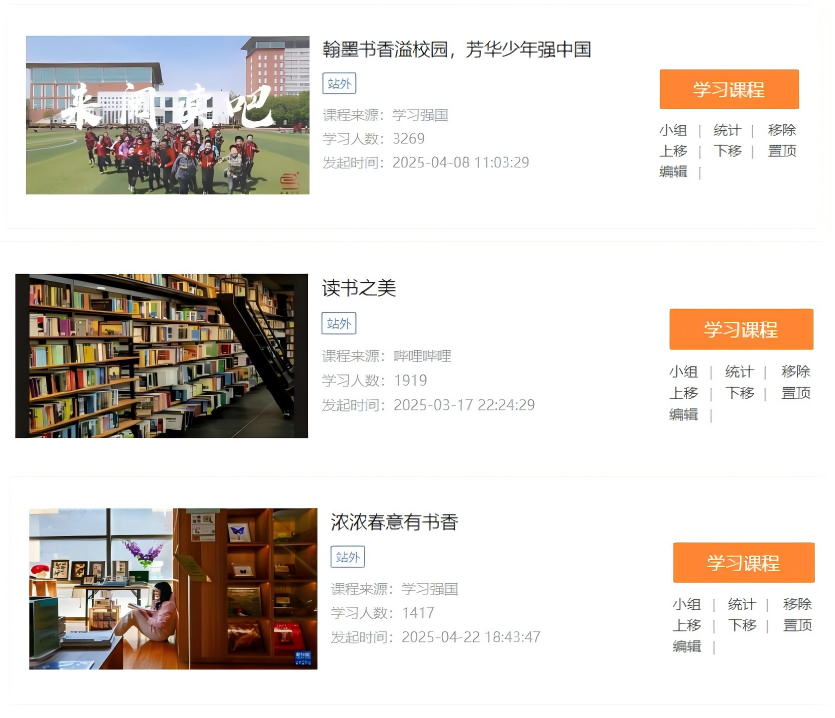This screenshot has width=835, height=718.
Task: Select 置顶 for 浓浓春意有书香 course
Action: [797, 625]
